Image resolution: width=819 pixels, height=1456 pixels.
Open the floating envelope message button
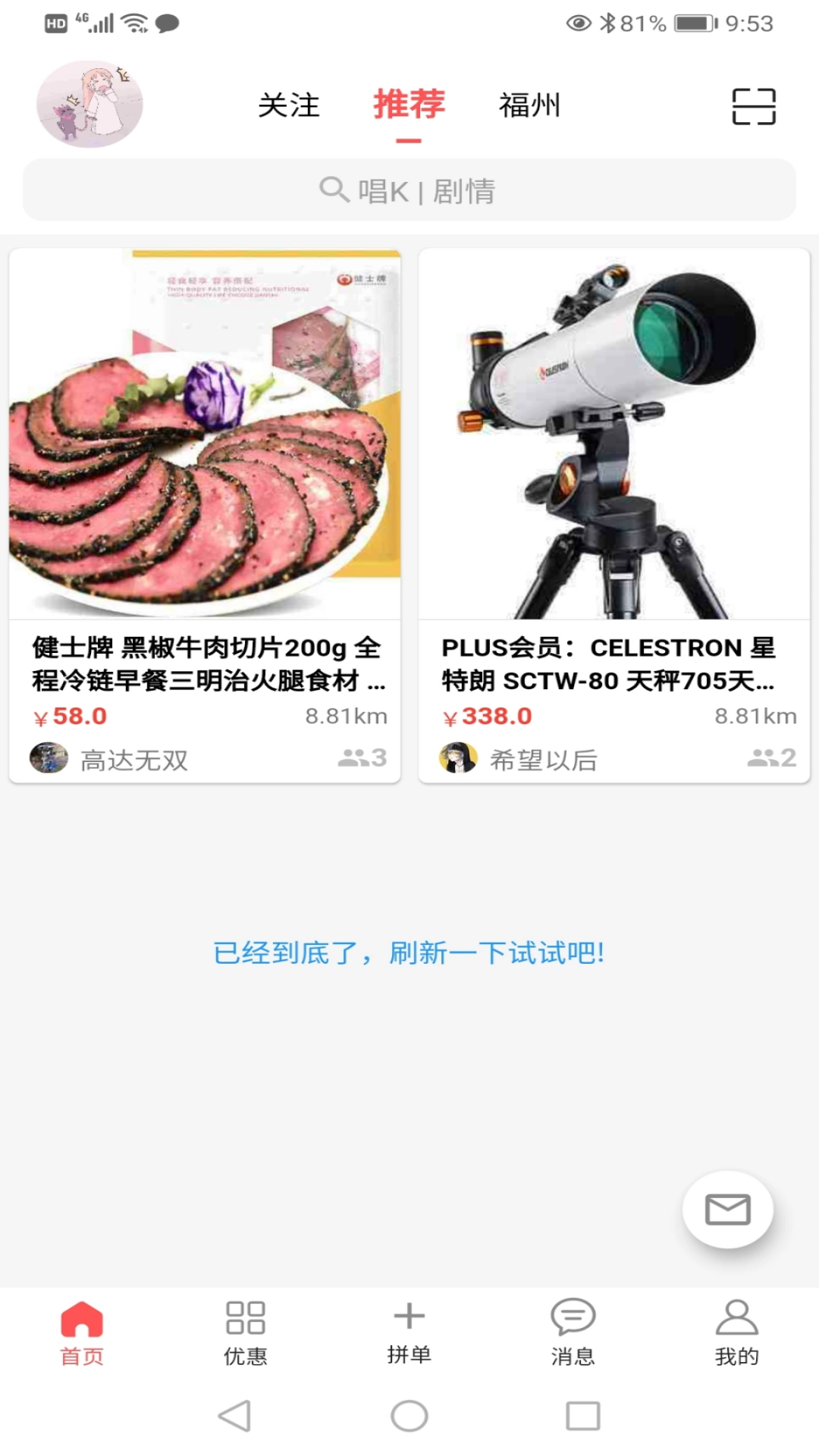coord(728,1210)
